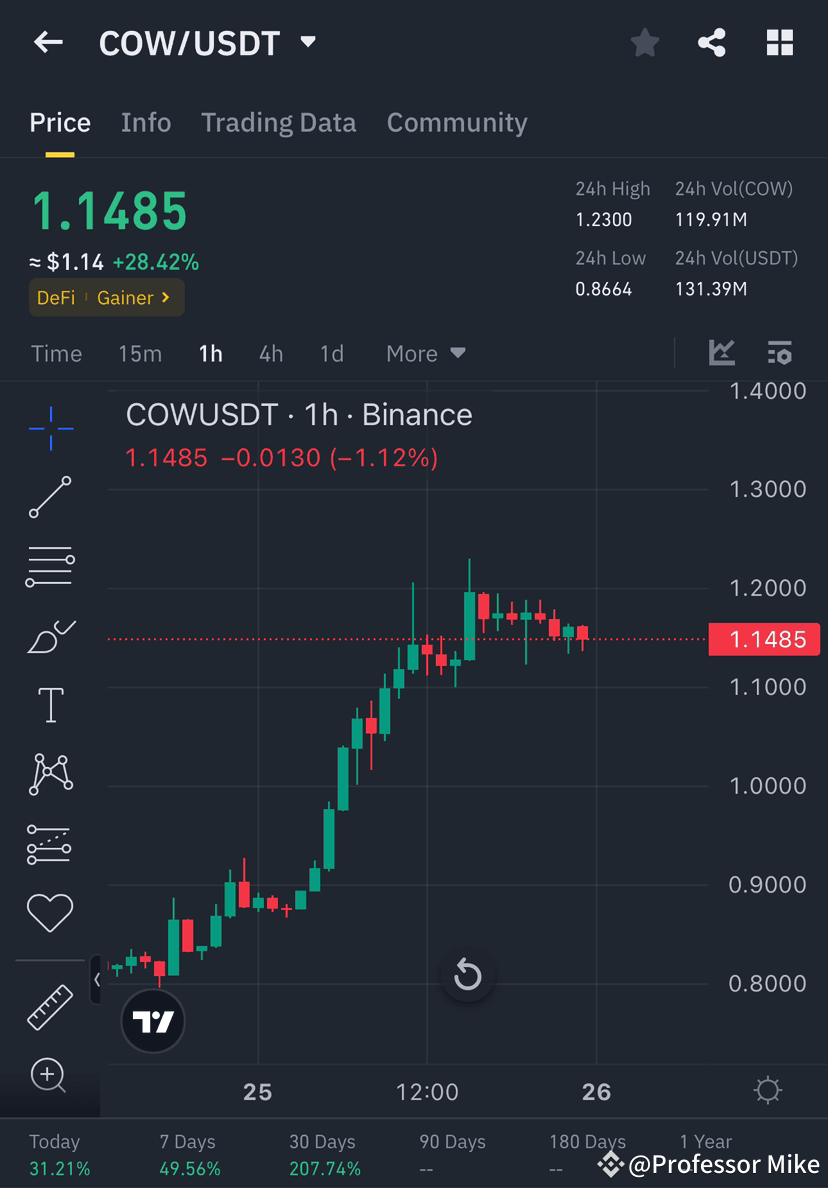Screen dimensions: 828x1188
Task: Toggle the crosshair cursor mode
Action: [50, 428]
